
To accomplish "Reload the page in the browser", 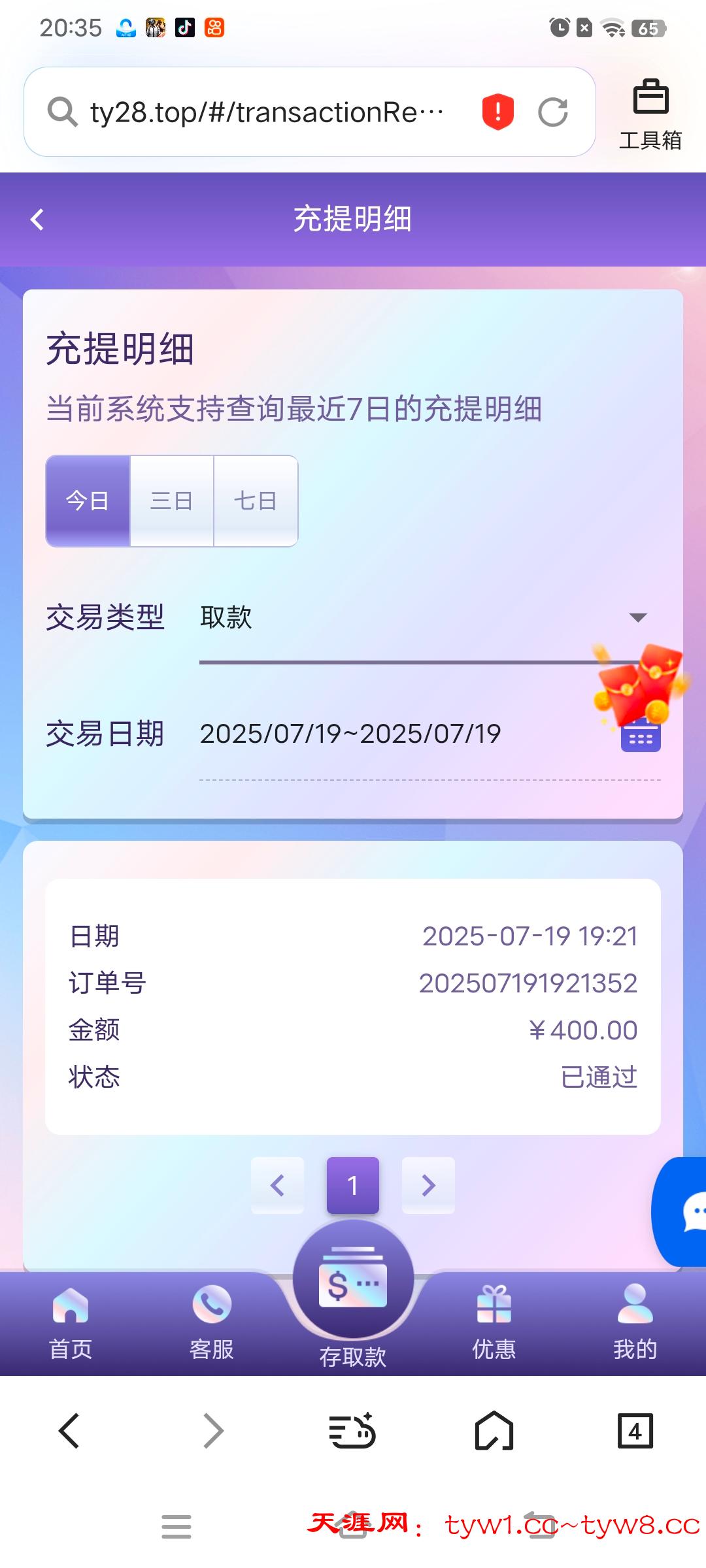I will click(x=553, y=112).
